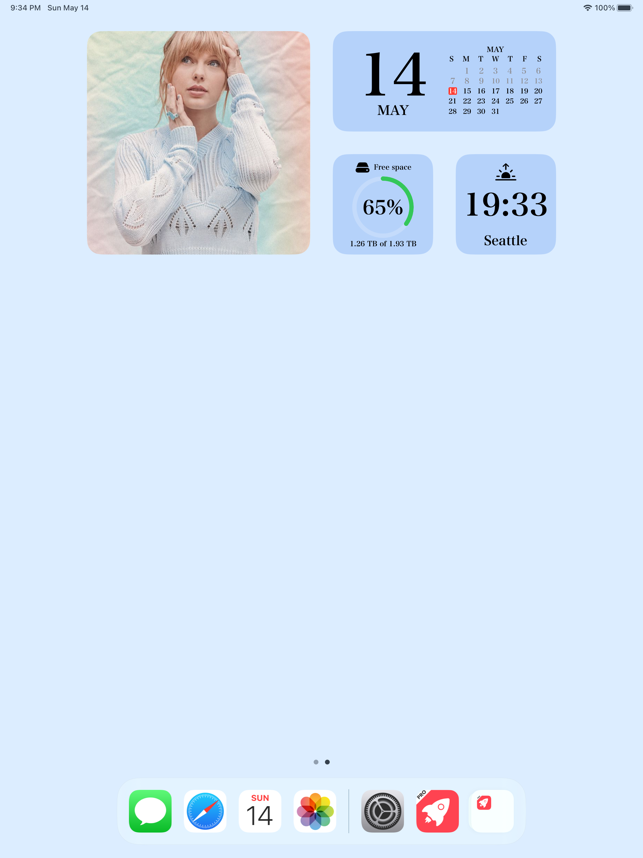Image resolution: width=643 pixels, height=858 pixels.
Task: Open the Photos app
Action: pos(315,811)
